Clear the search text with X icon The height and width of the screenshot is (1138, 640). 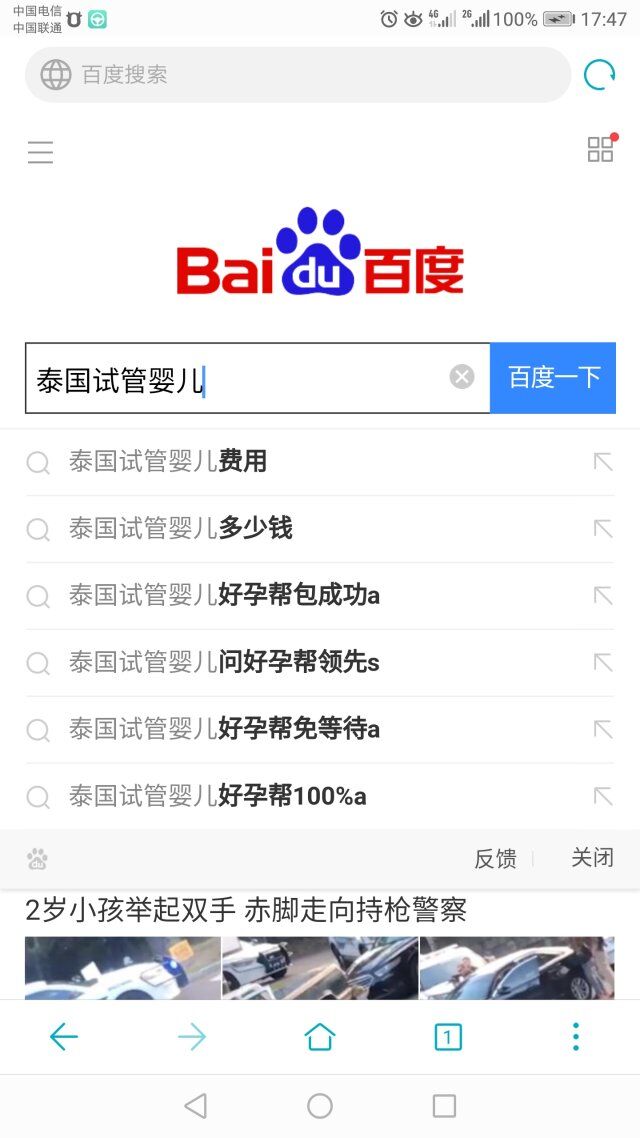pos(462,377)
